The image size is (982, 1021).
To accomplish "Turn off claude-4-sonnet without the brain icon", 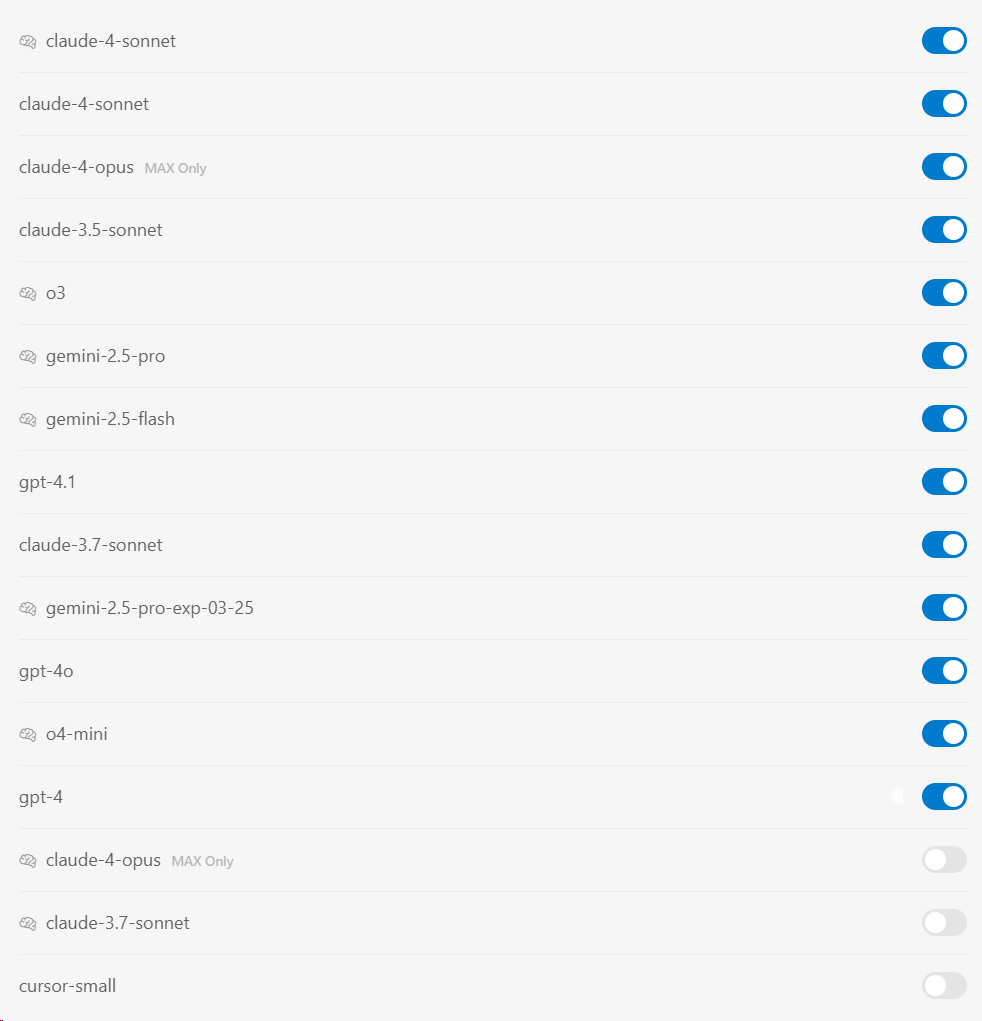I will point(944,104).
